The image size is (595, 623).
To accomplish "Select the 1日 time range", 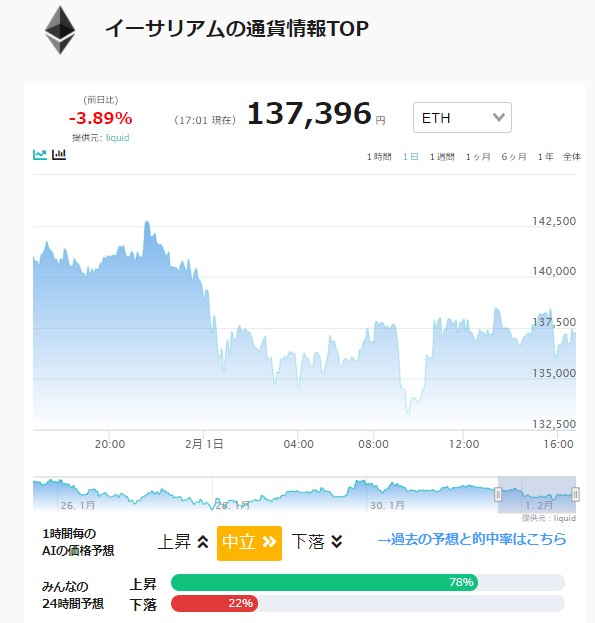I will coord(410,157).
